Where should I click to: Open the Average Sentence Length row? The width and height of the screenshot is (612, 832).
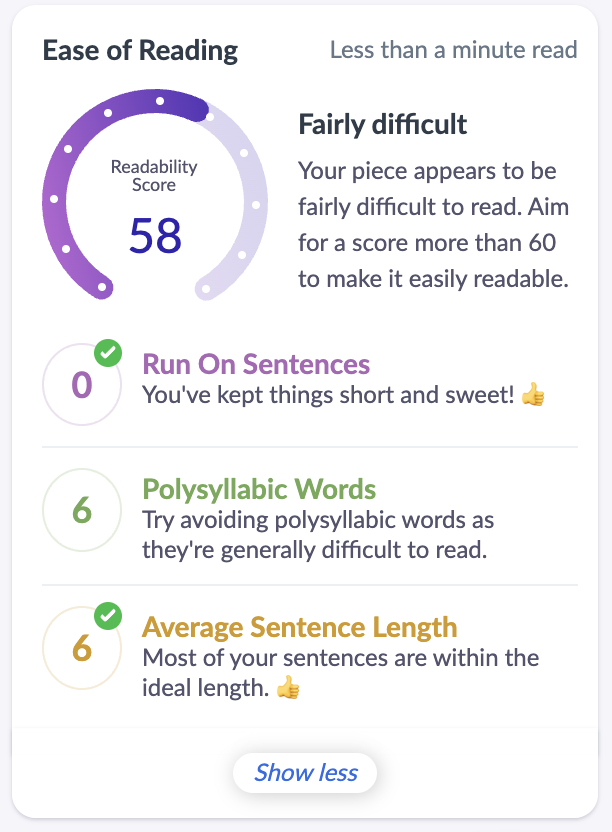299,628
